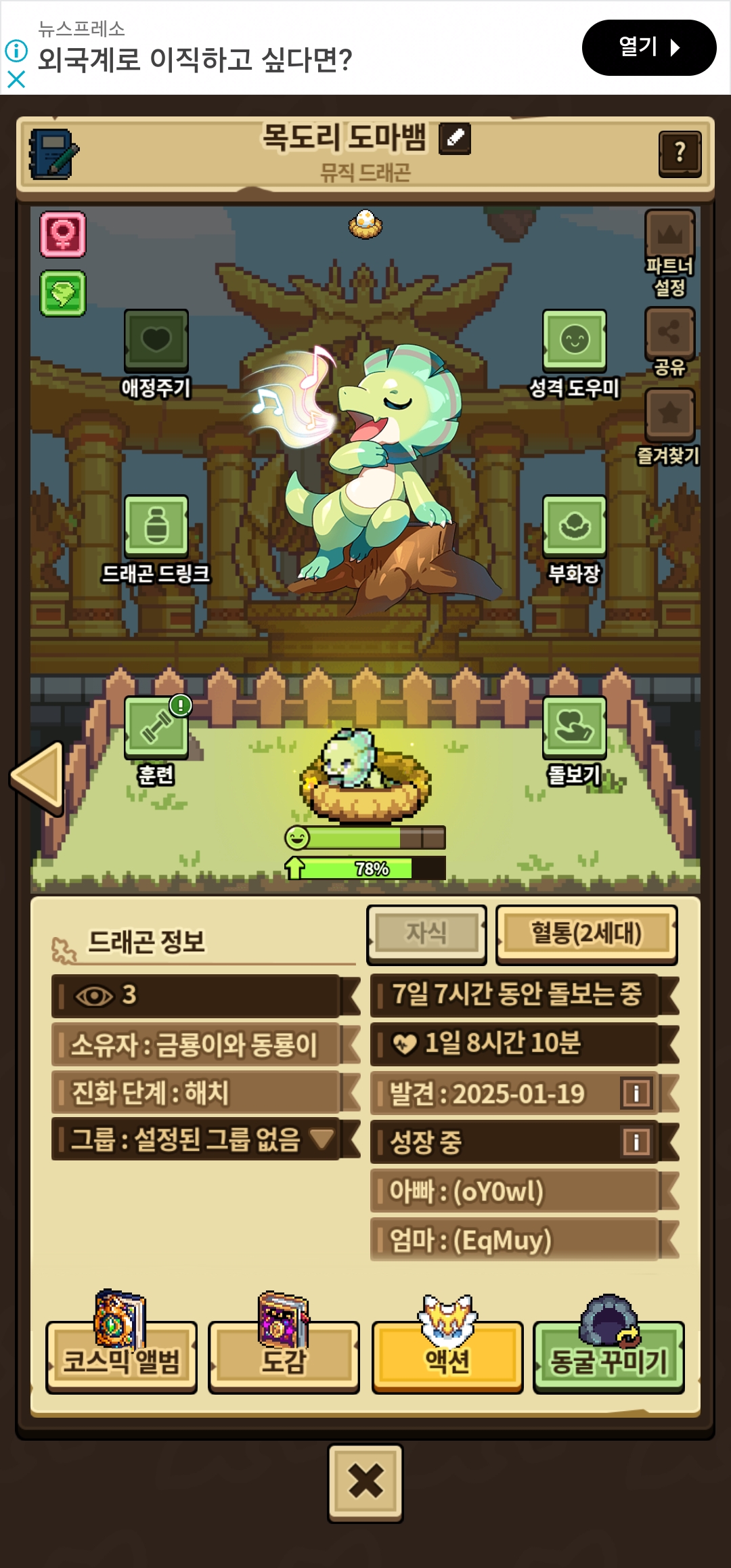This screenshot has width=731, height=1568.
Task: Show info for 발견 2025-01-19
Action: (636, 1093)
